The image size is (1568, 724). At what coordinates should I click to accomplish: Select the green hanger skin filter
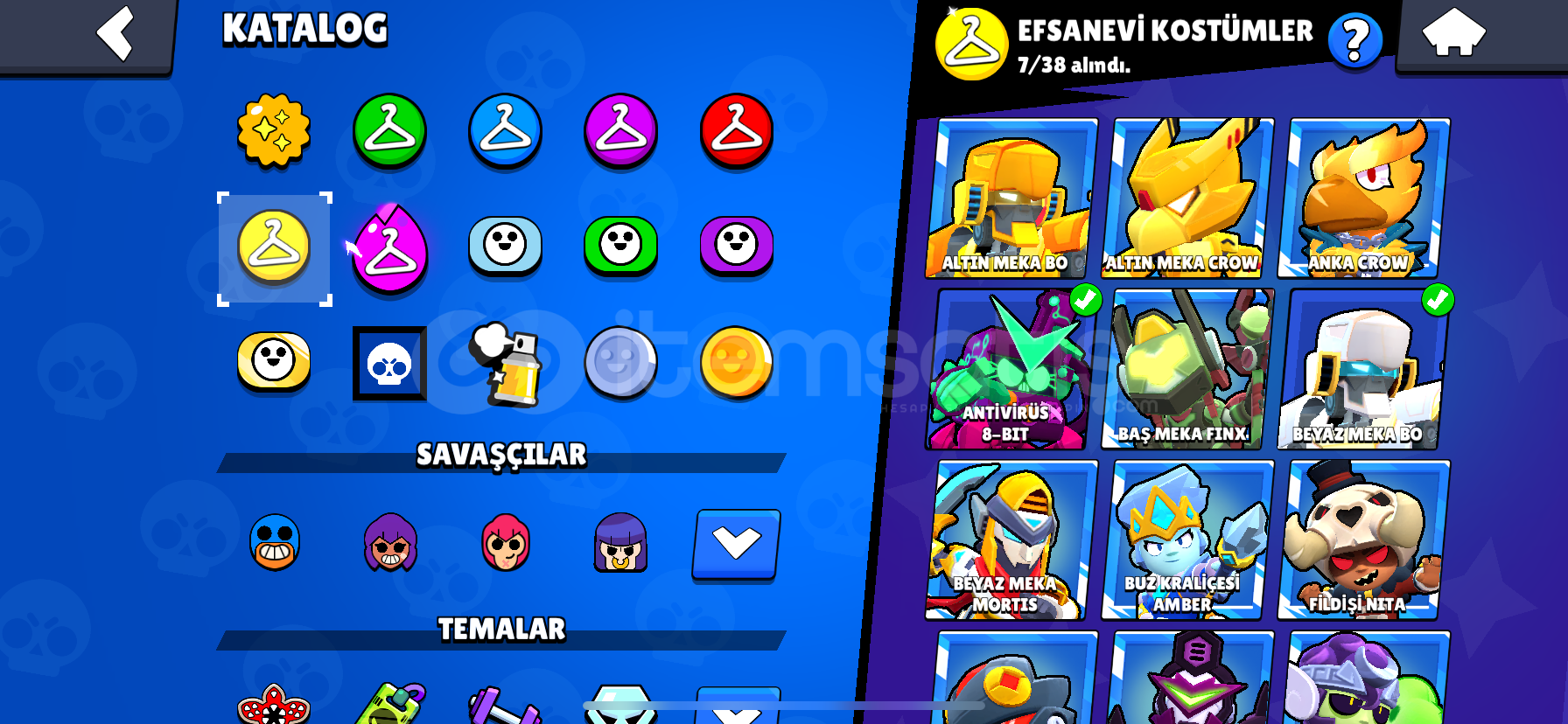click(389, 131)
